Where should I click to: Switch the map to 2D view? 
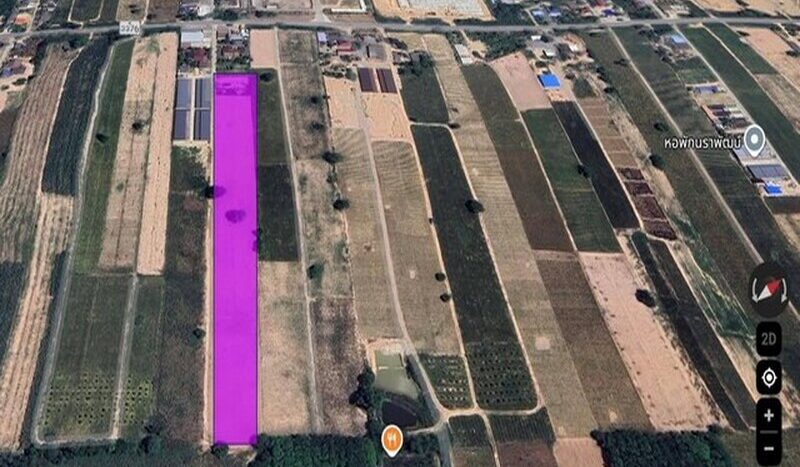coord(768,340)
